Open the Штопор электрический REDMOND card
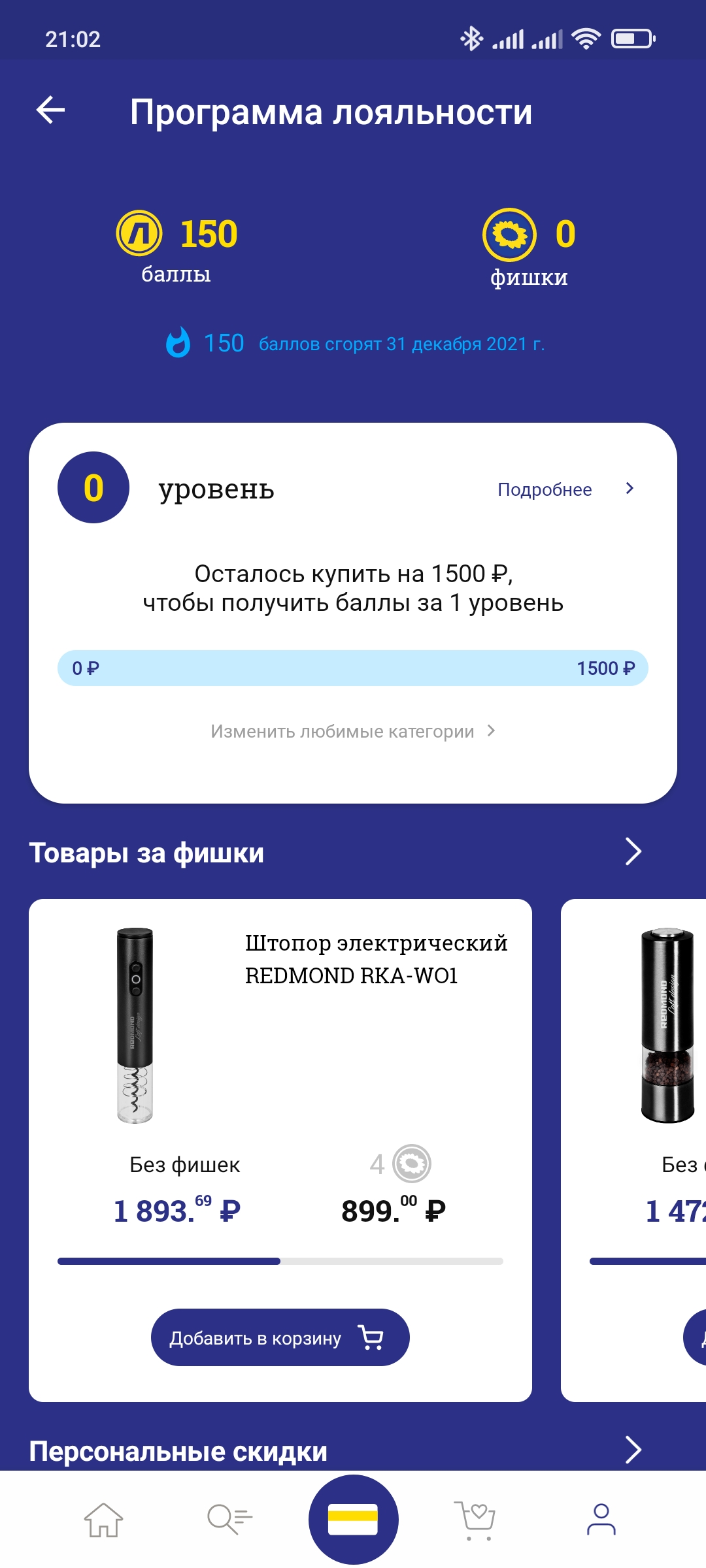706x1568 pixels. pyautogui.click(x=280, y=1150)
